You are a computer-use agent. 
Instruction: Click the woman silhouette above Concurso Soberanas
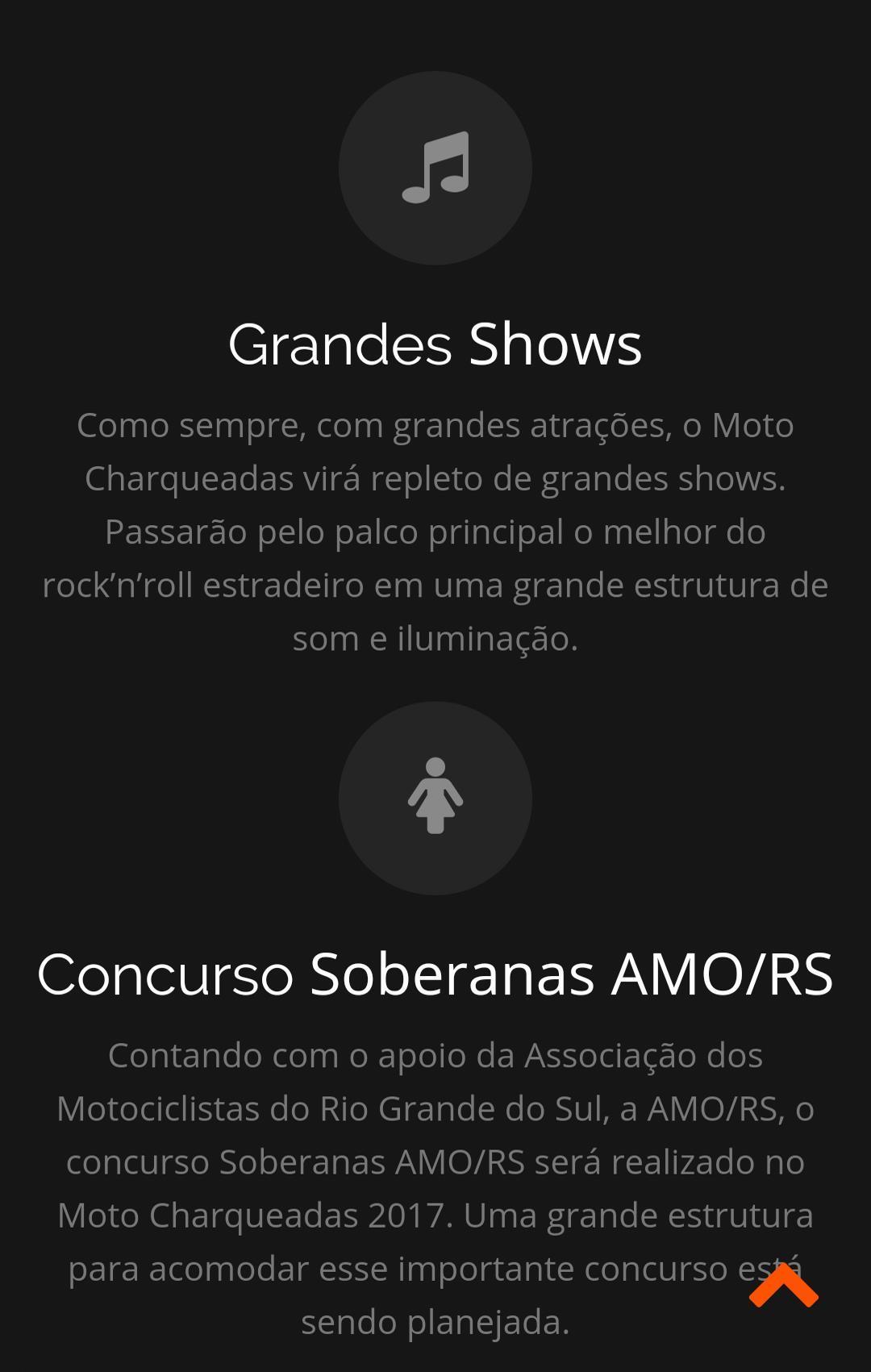pos(435,796)
